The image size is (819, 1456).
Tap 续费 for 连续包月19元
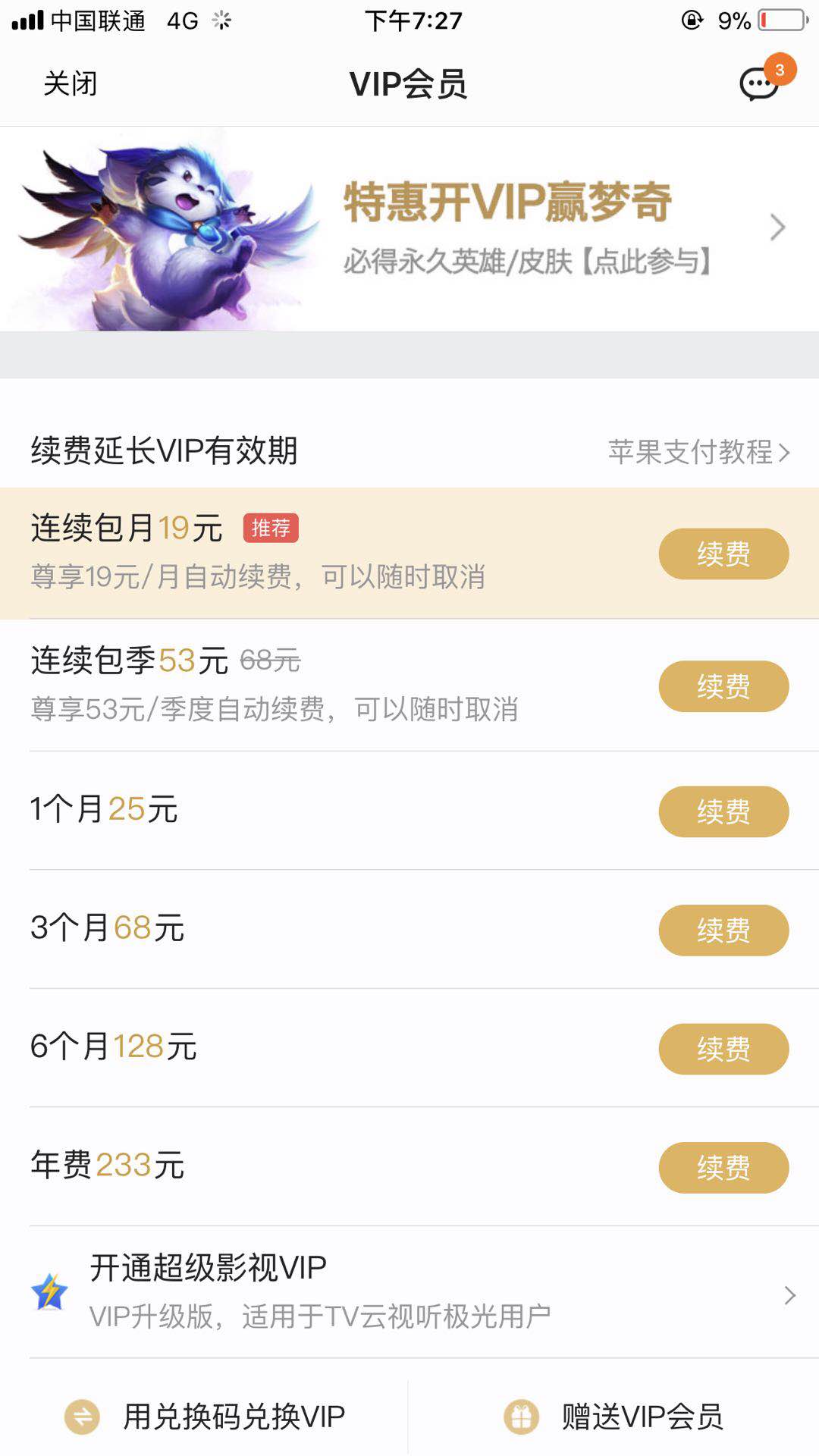tap(723, 554)
